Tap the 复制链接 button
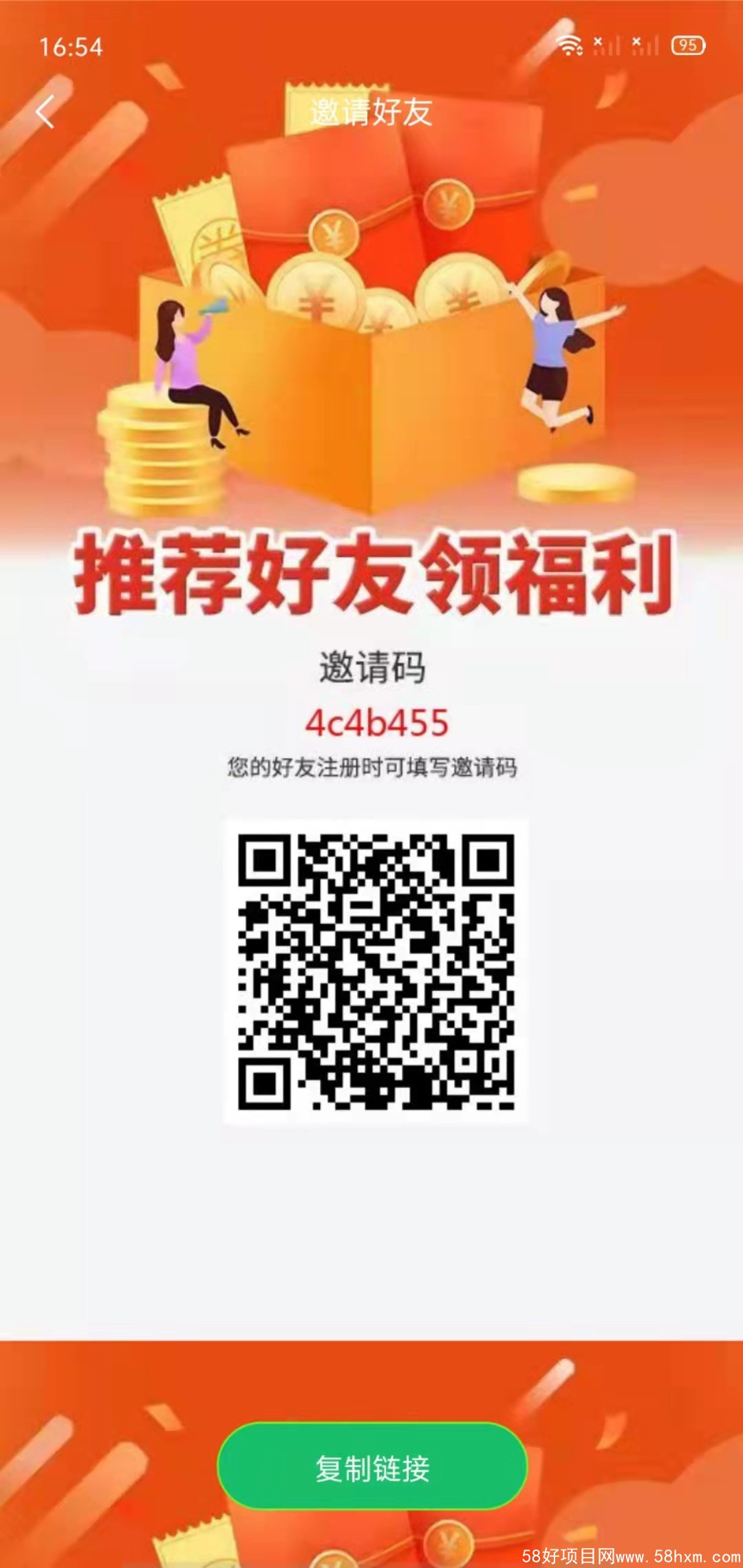 [x=372, y=1468]
